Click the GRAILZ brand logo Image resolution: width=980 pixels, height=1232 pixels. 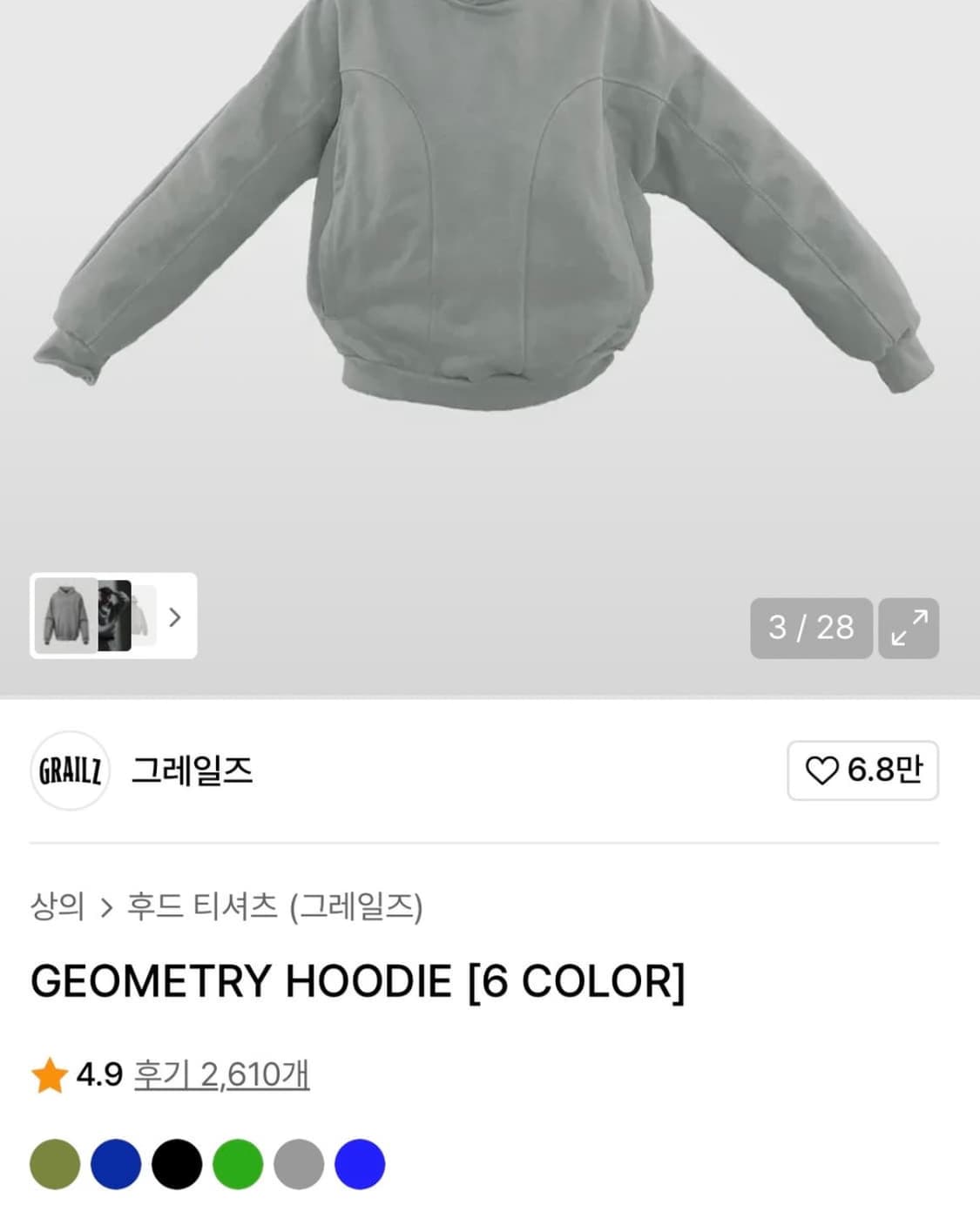70,771
